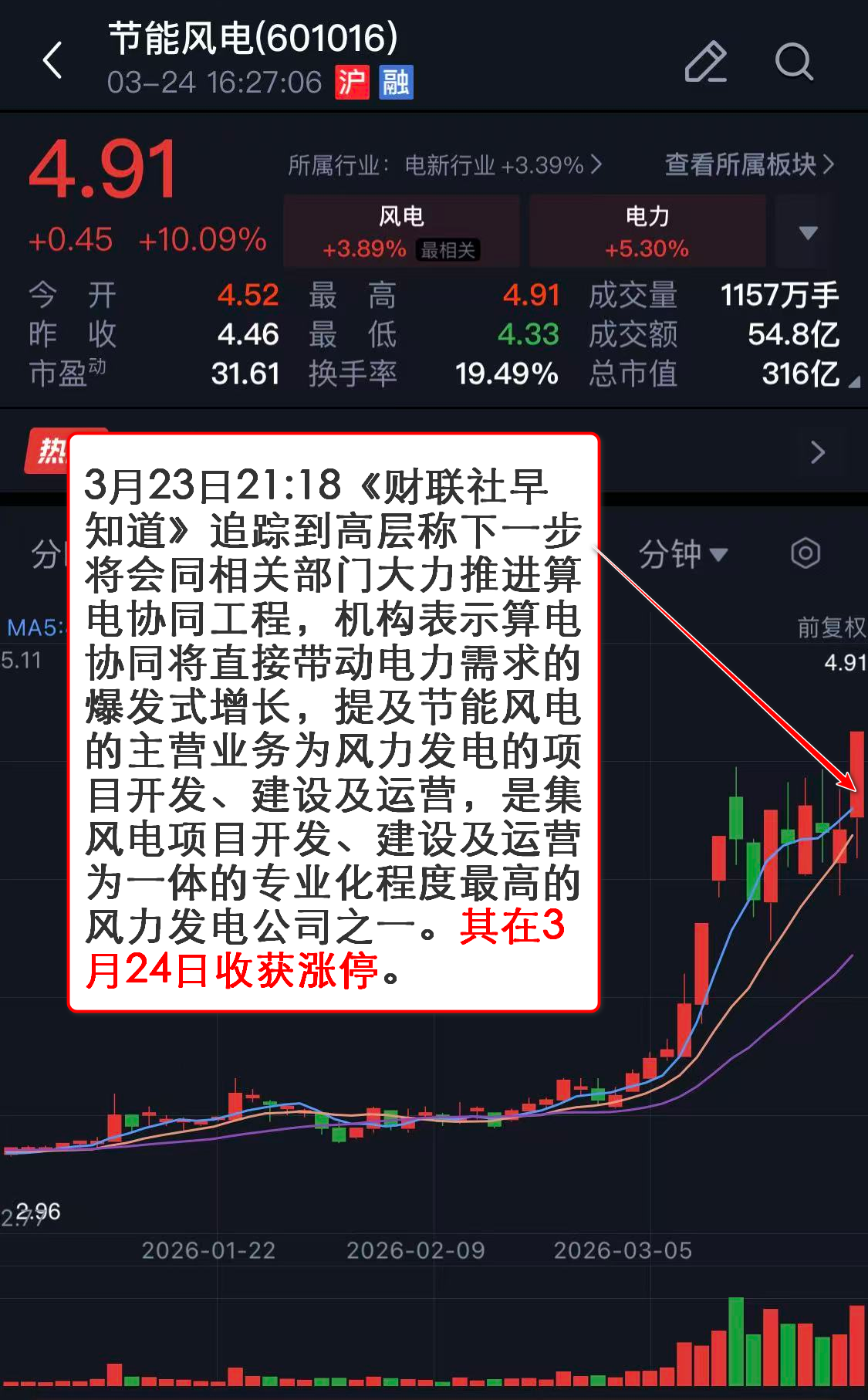Image resolution: width=868 pixels, height=1400 pixels.
Task: Open the 电新行业 industry link
Action: [444, 164]
